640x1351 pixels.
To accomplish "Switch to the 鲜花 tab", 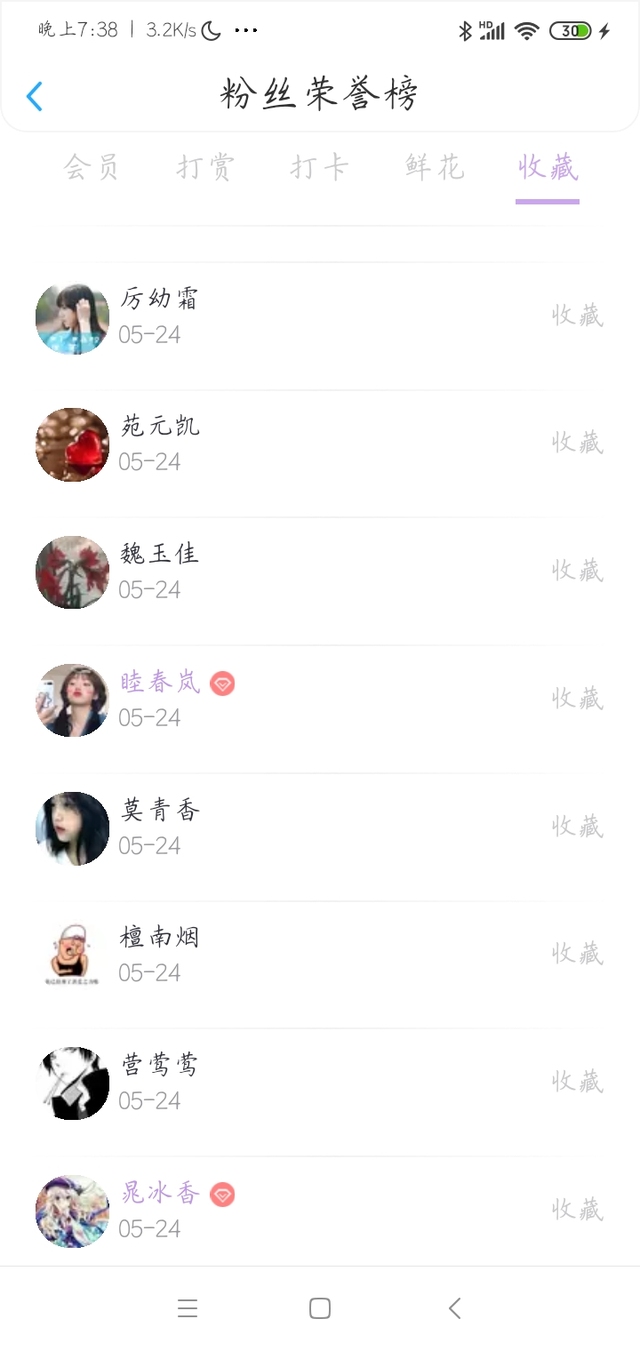I will (434, 167).
